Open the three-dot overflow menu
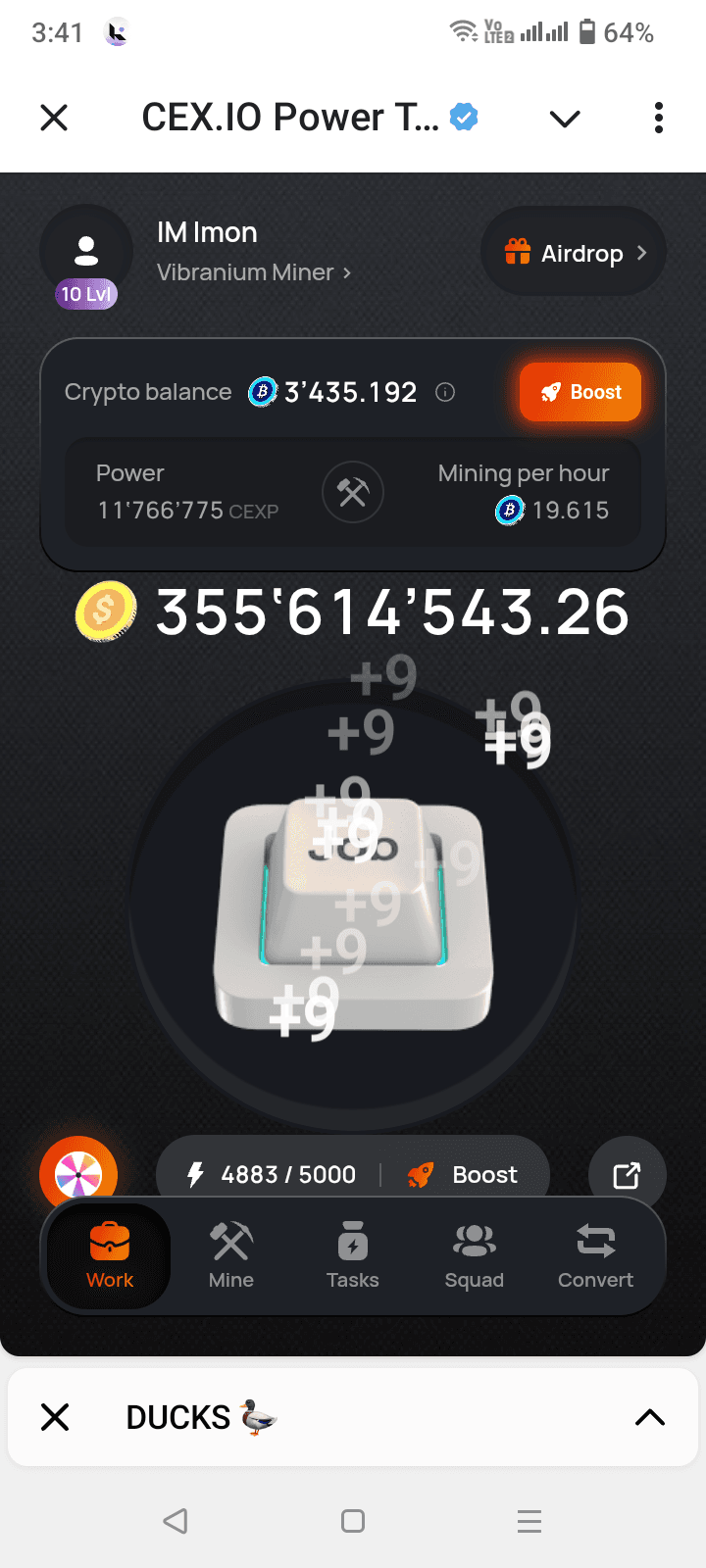The height and width of the screenshot is (1568, 706). [x=658, y=118]
